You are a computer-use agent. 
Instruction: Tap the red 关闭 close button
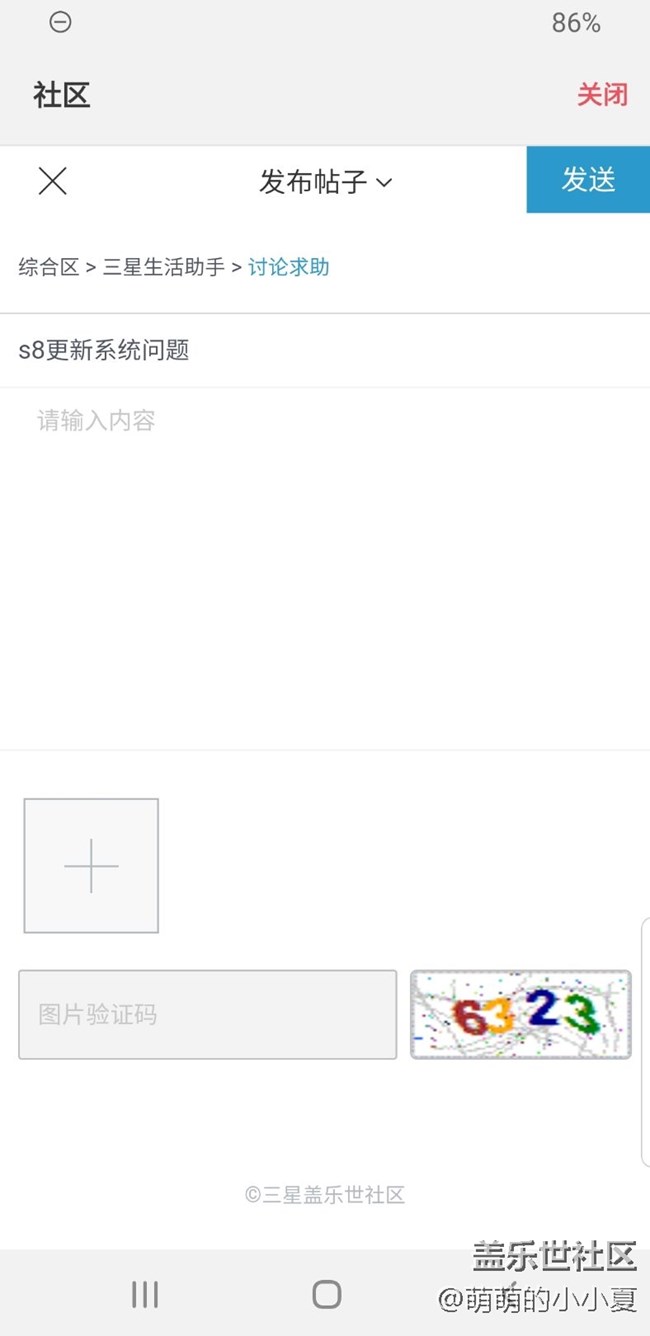coord(602,95)
